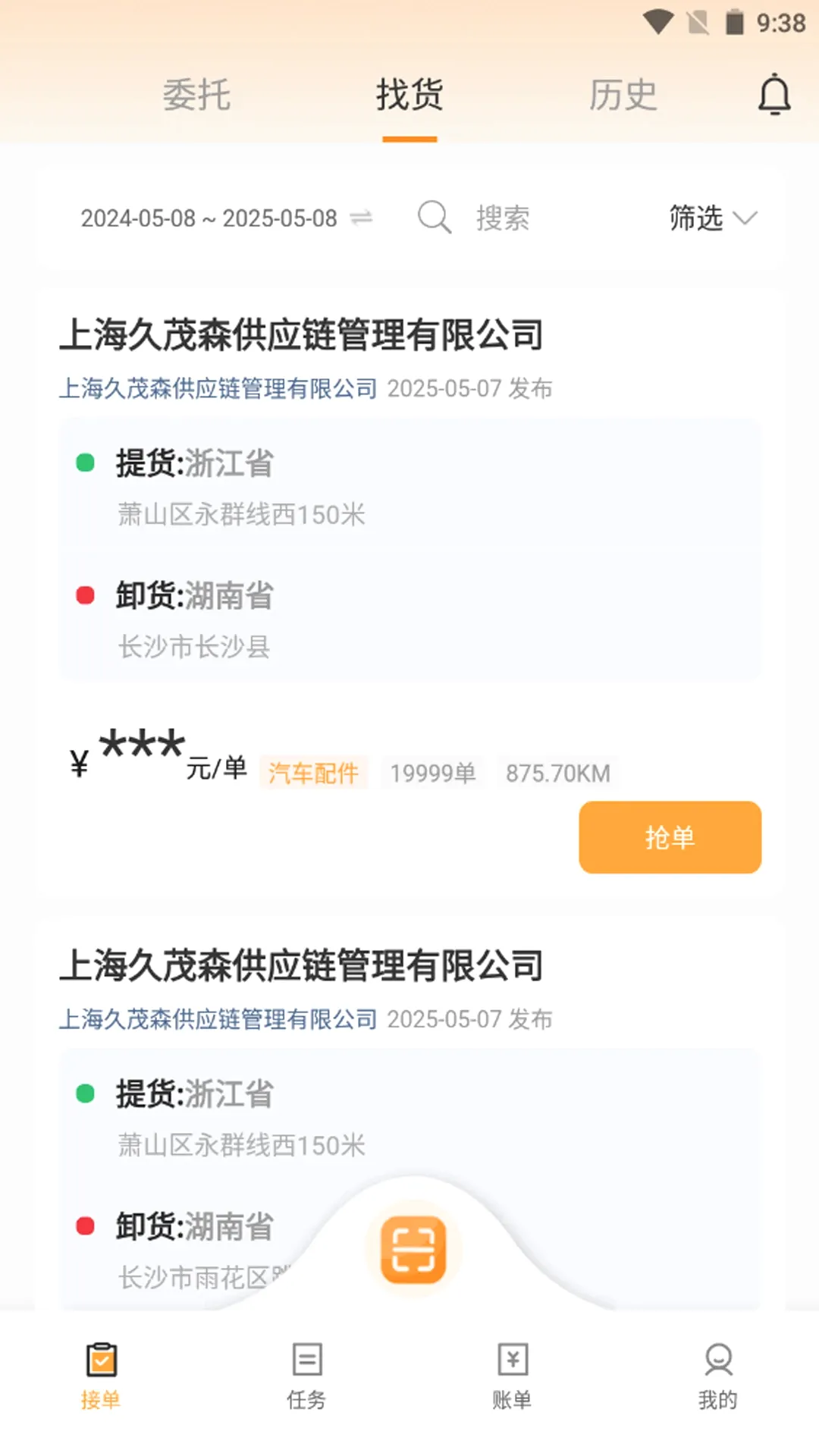This screenshot has width=819, height=1456.
Task: Open the orange scan button
Action: click(x=413, y=1250)
